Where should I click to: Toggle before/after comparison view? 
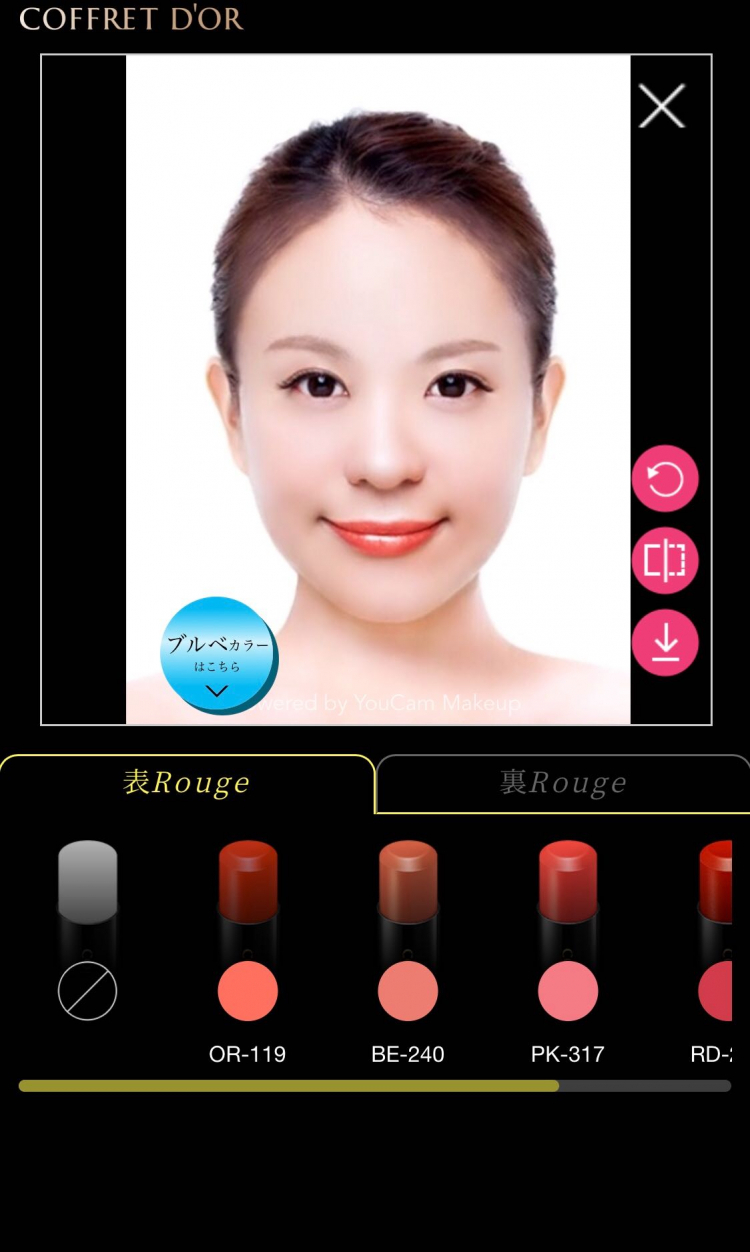click(x=665, y=561)
